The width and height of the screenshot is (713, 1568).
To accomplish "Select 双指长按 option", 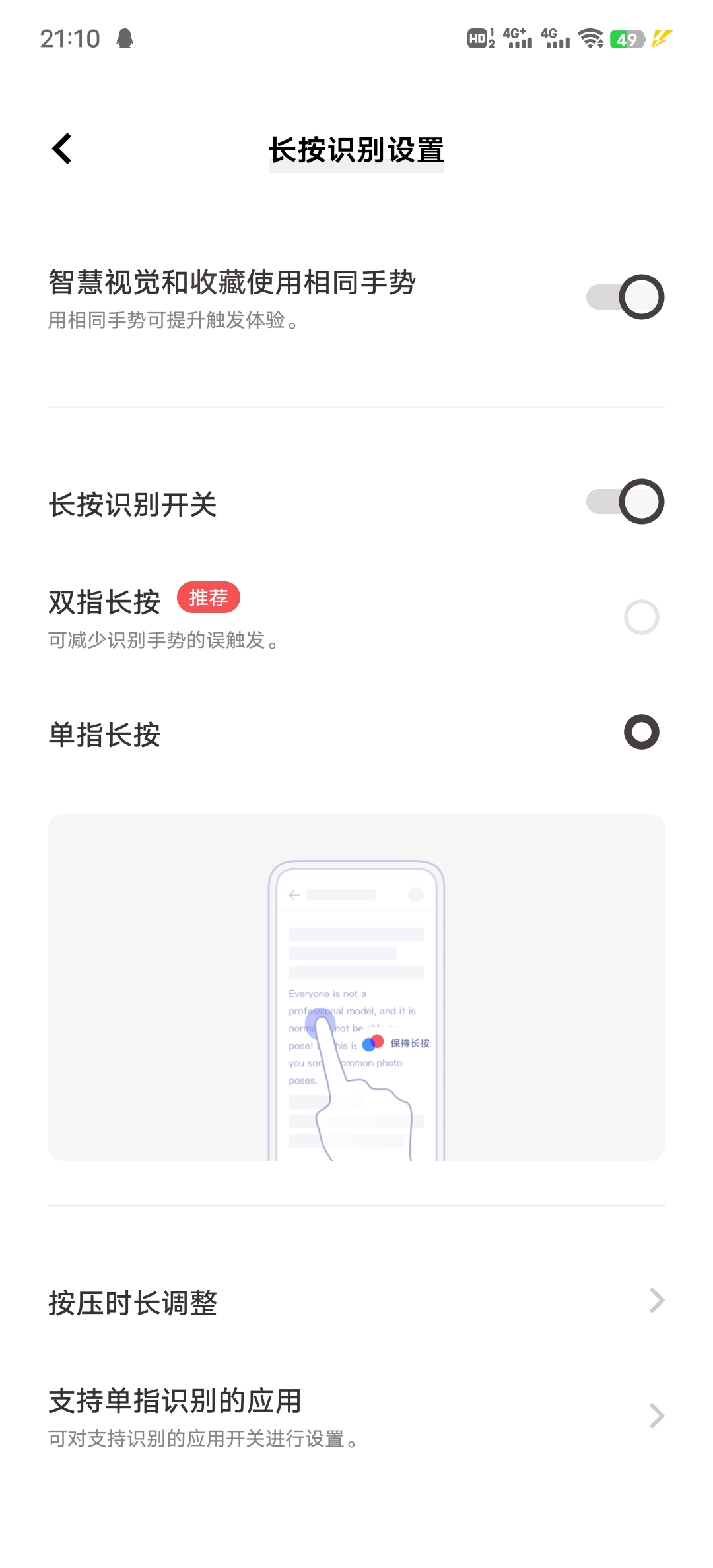I will point(641,617).
